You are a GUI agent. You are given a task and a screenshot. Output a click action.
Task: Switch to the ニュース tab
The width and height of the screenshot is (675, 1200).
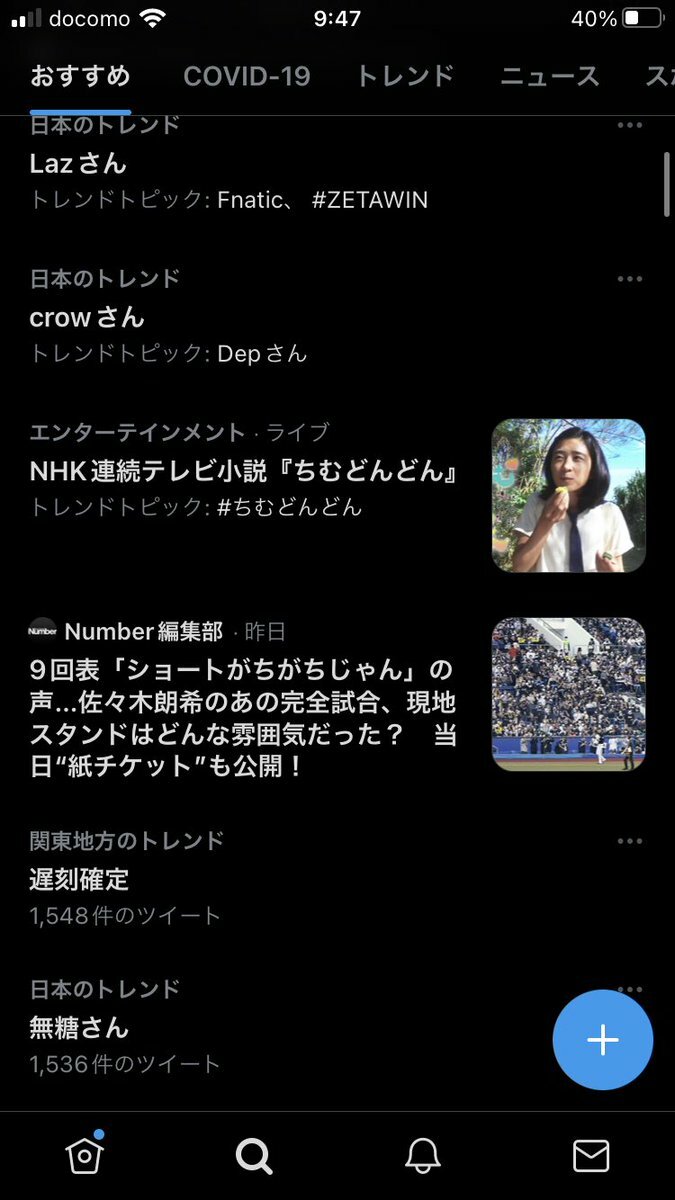[549, 76]
